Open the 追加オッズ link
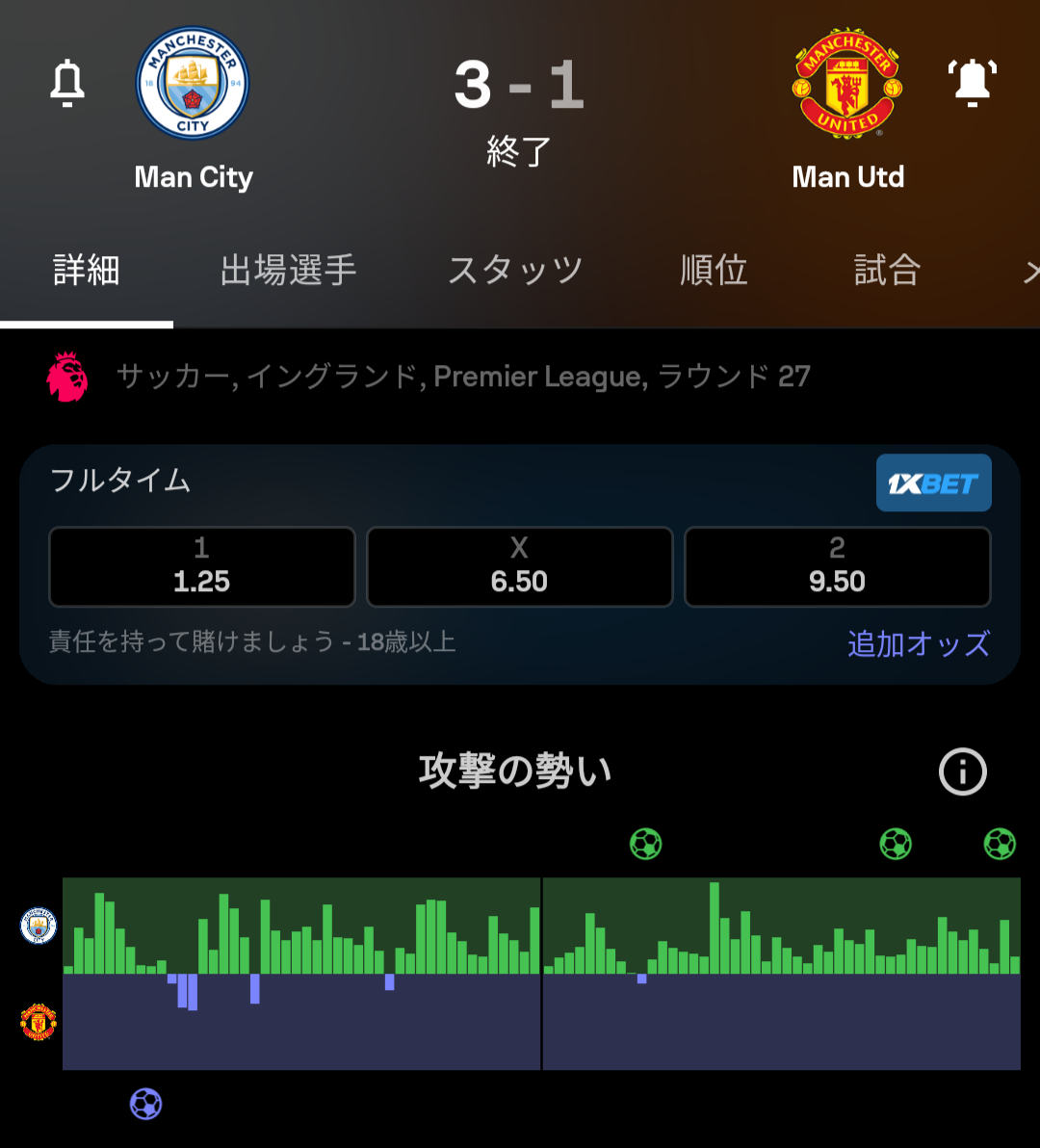Viewport: 1040px width, 1148px height. (918, 643)
